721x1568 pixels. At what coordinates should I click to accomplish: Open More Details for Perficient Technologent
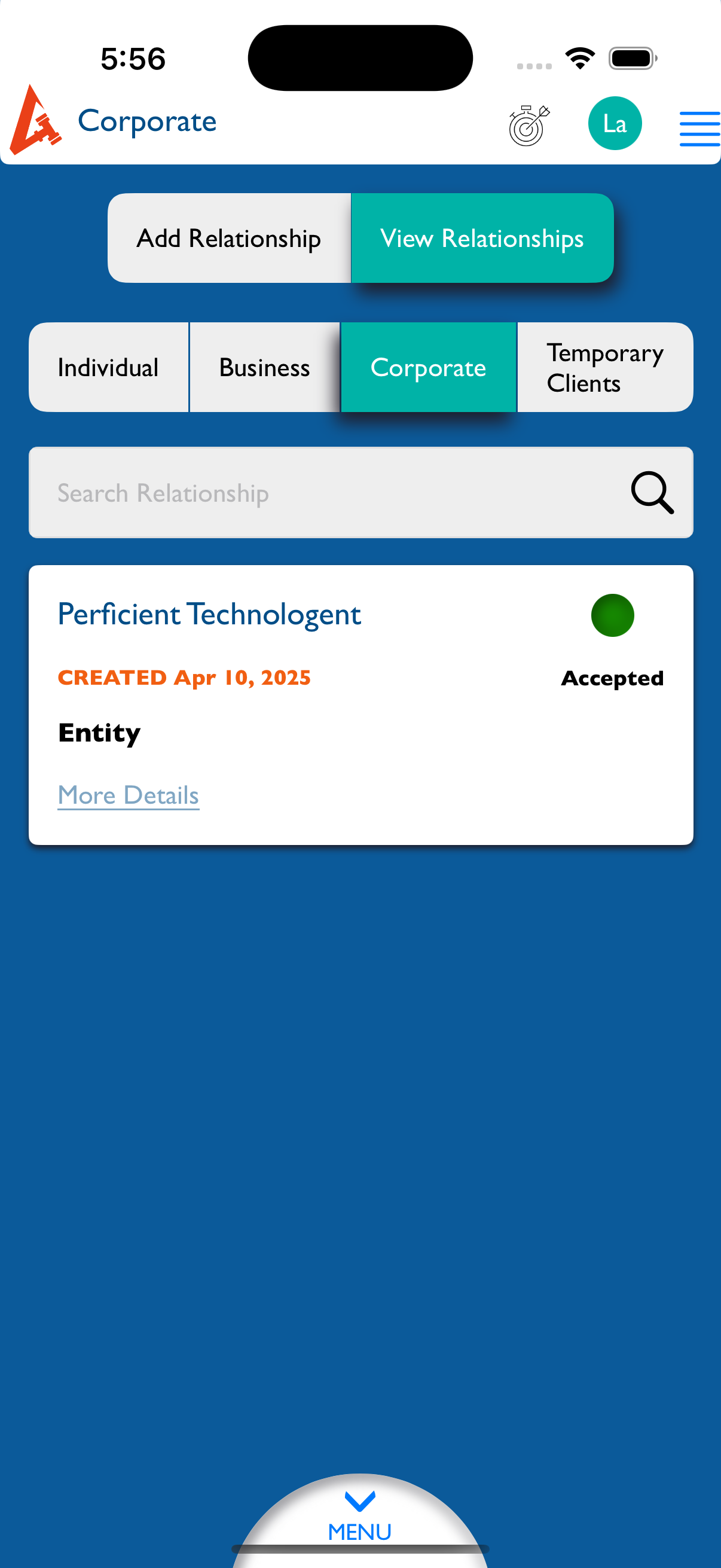(x=129, y=795)
